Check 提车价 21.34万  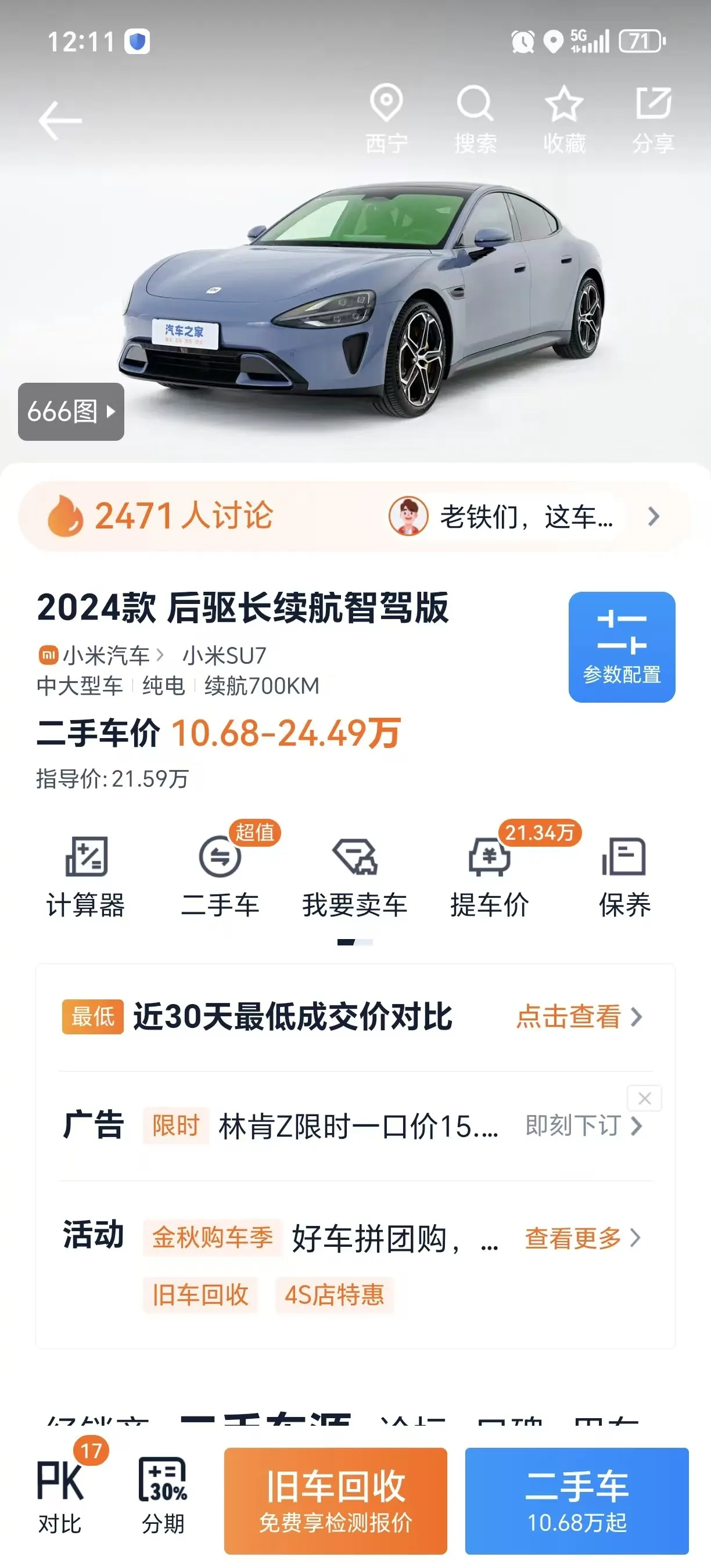[490, 877]
